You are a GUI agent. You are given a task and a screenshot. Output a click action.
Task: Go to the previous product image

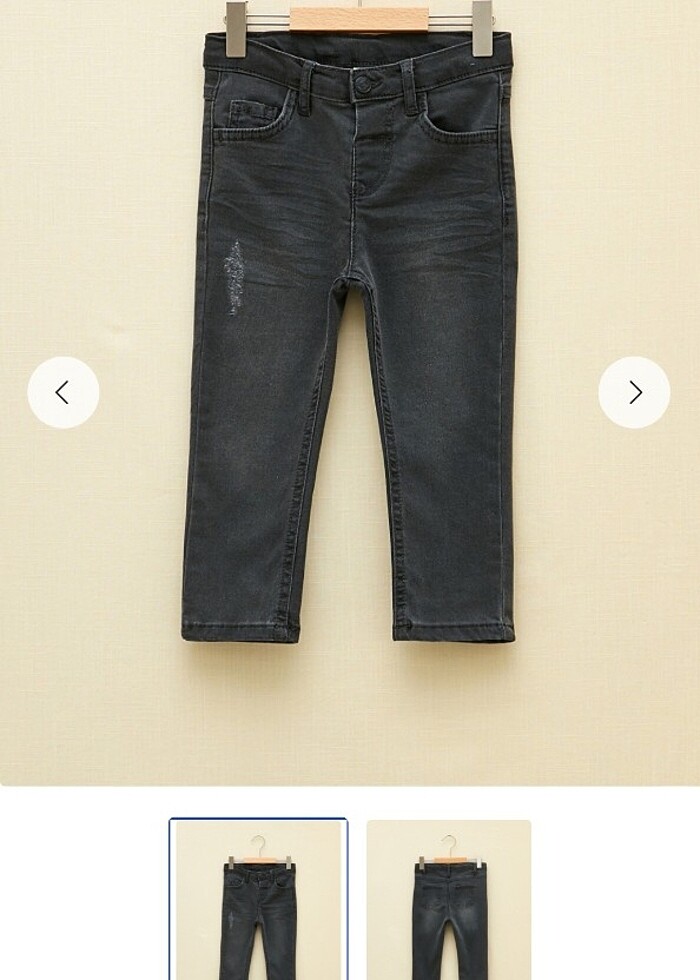63,393
